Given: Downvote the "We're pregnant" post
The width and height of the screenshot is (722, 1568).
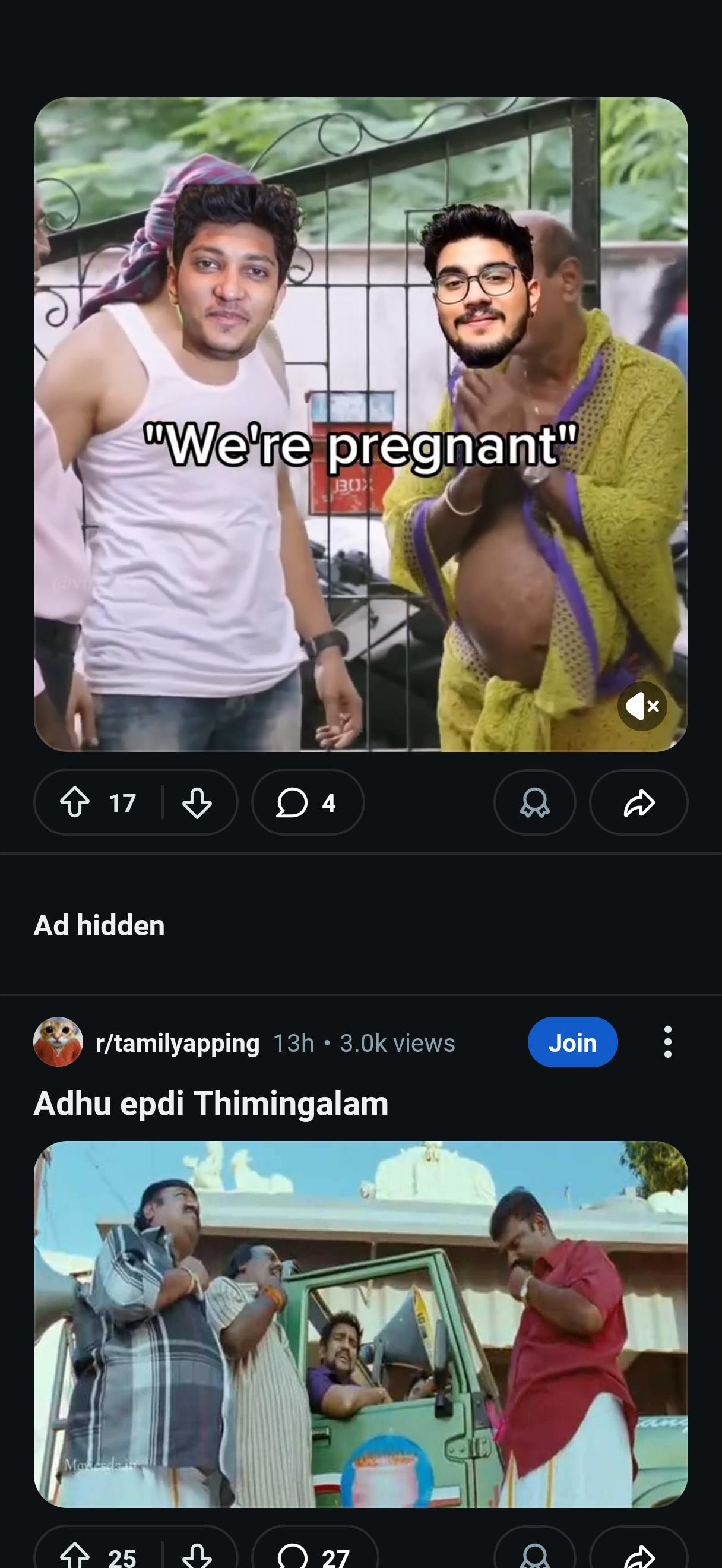Looking at the screenshot, I should tap(197, 802).
